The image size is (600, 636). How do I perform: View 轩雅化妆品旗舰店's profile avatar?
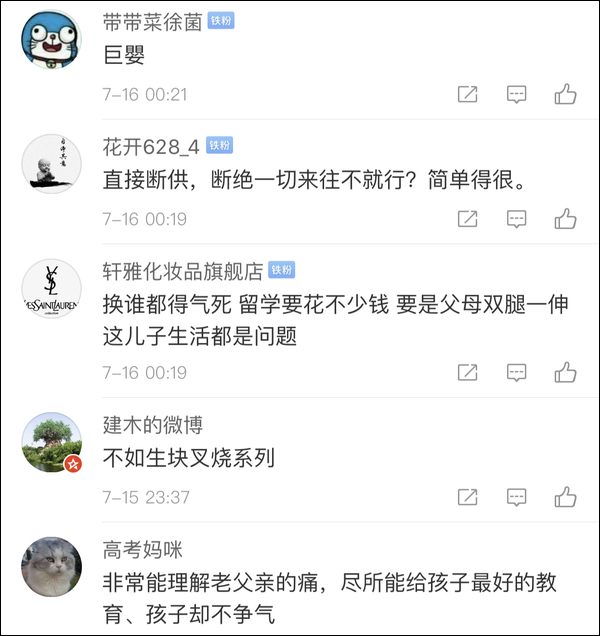point(51,288)
